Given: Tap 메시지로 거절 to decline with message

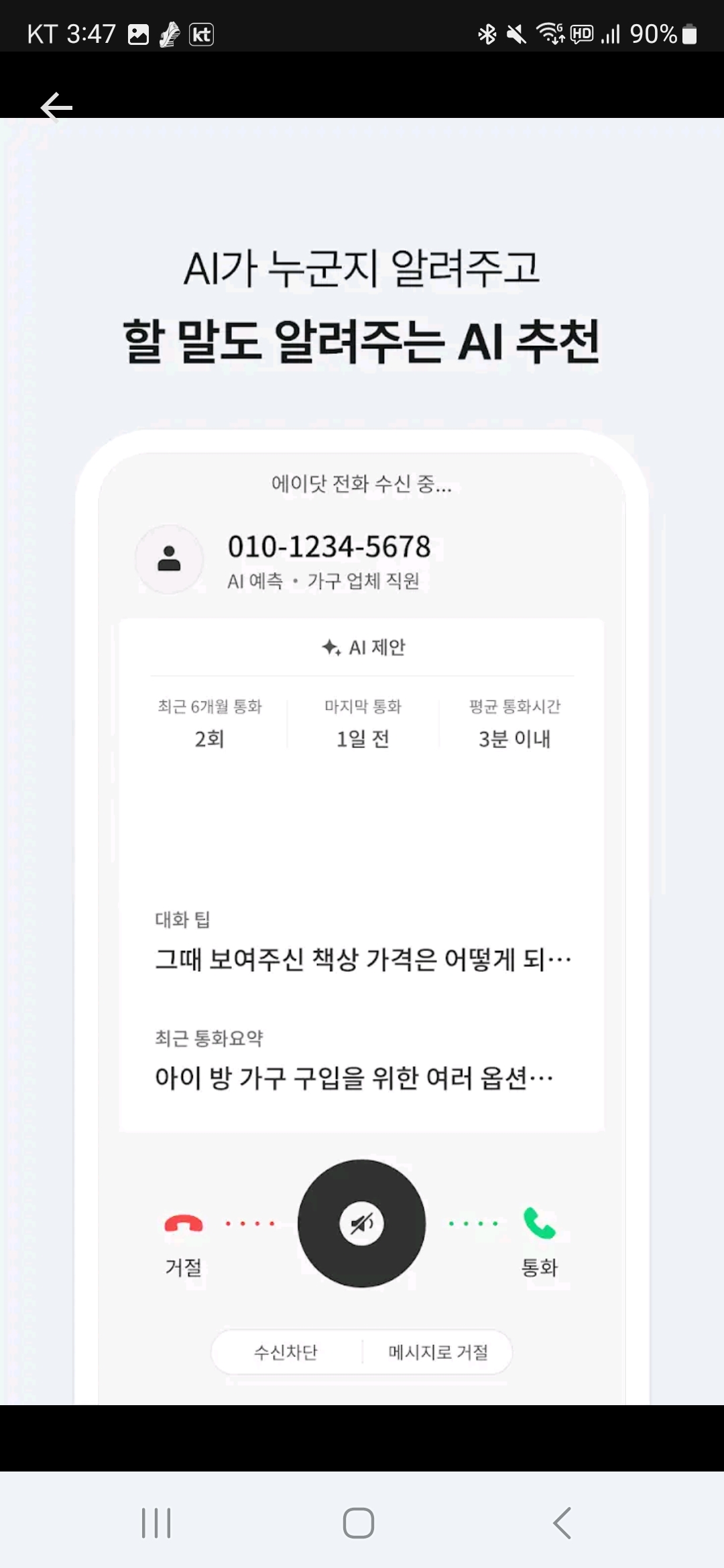Looking at the screenshot, I should tap(439, 1352).
